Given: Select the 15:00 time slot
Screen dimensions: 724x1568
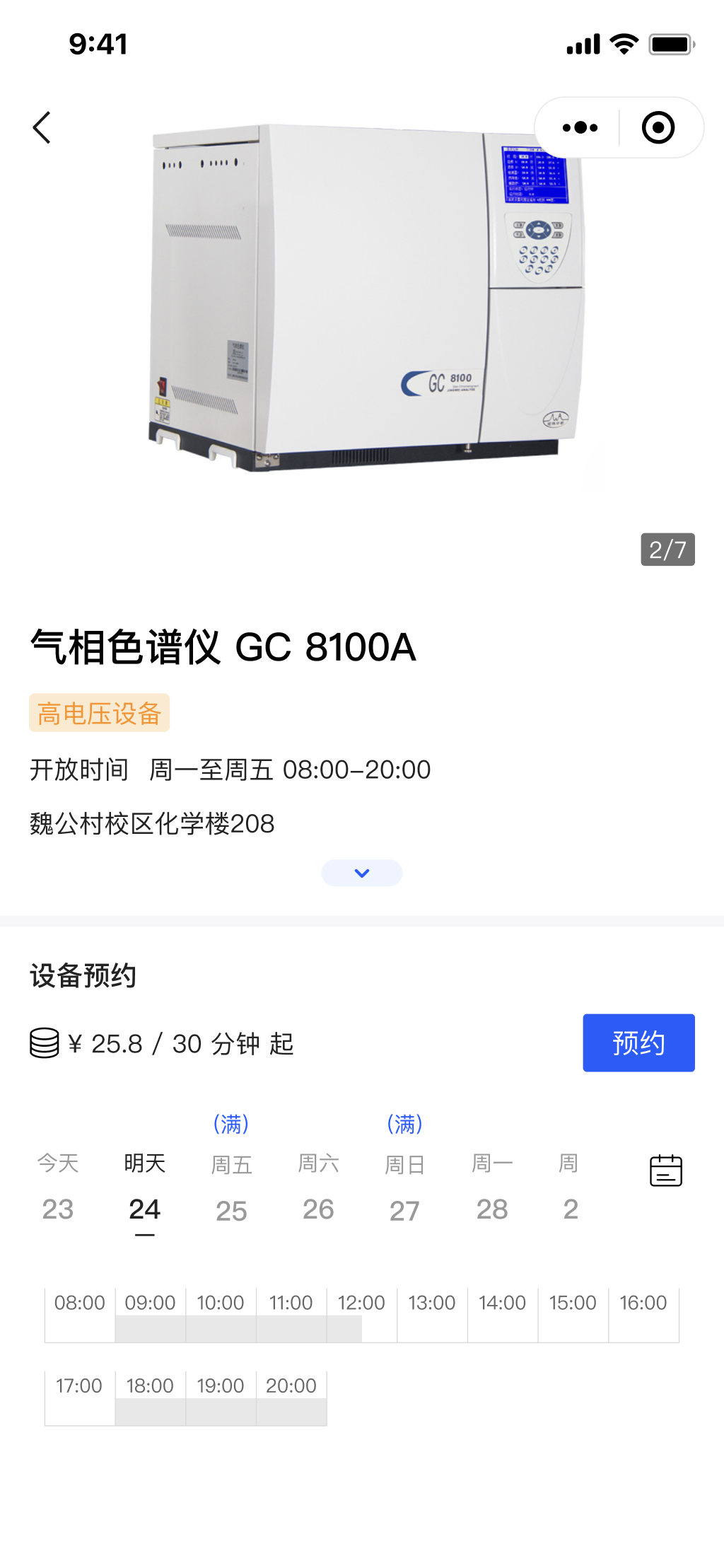Looking at the screenshot, I should pos(573,1315).
